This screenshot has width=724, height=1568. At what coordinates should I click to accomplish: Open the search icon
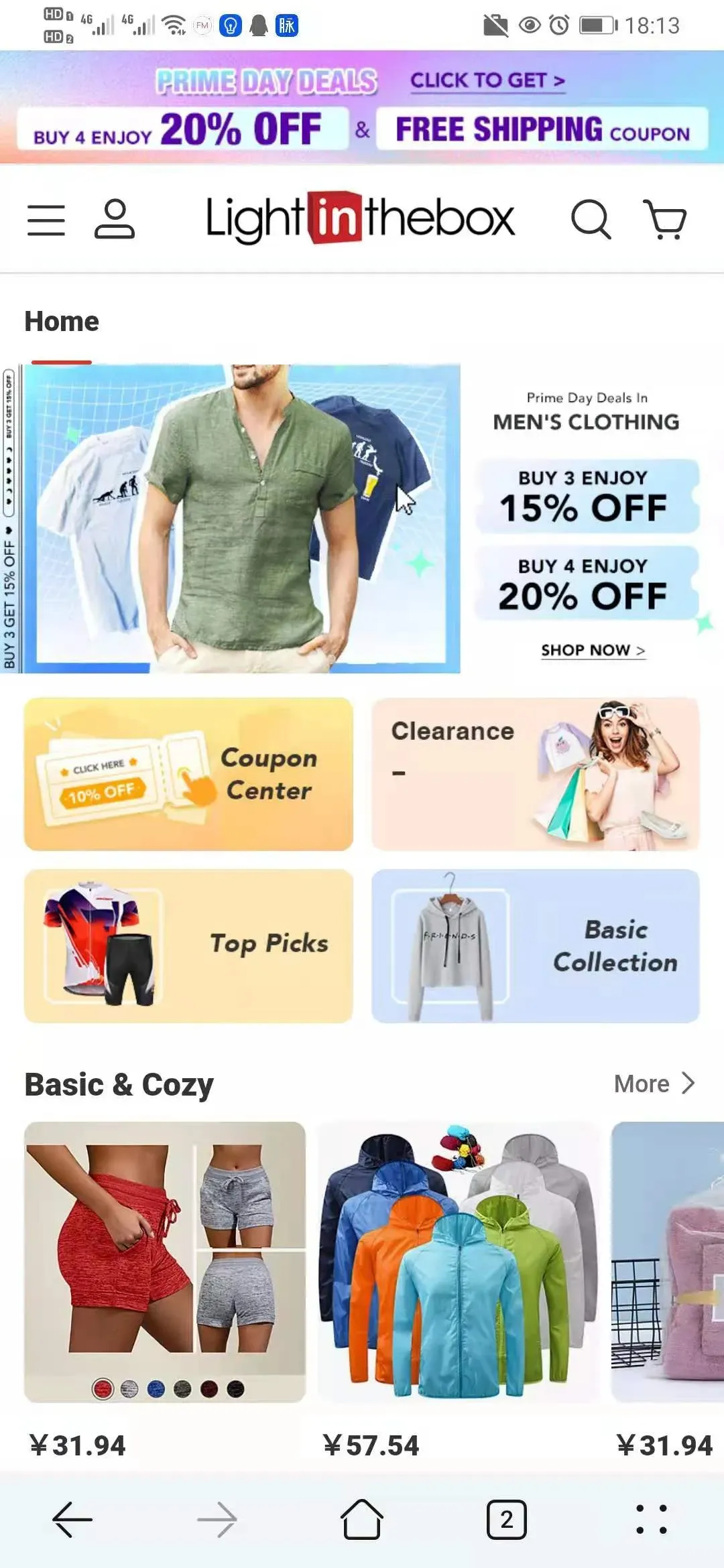pos(591,219)
